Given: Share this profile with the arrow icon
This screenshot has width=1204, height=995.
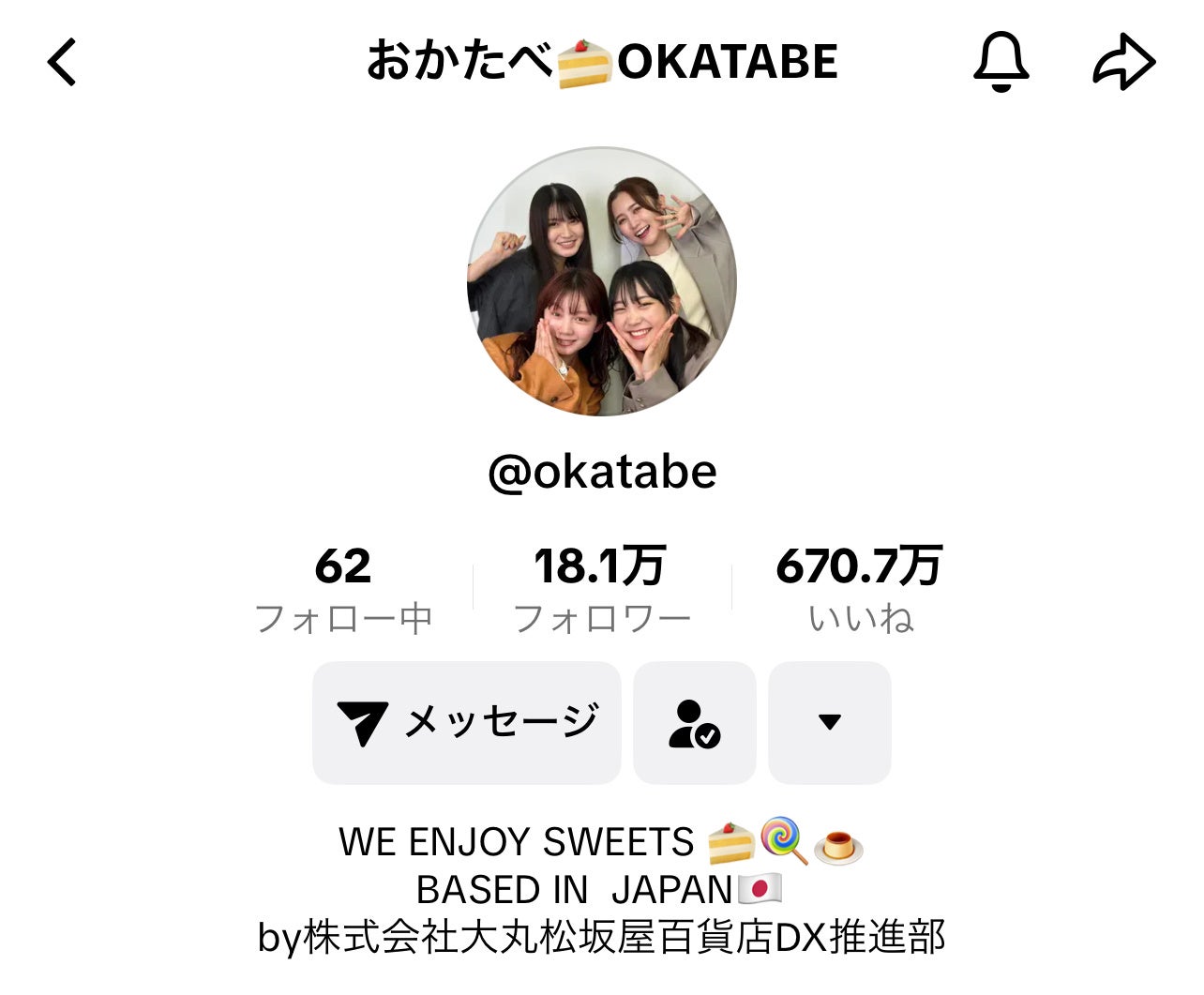Looking at the screenshot, I should coord(1123,63).
